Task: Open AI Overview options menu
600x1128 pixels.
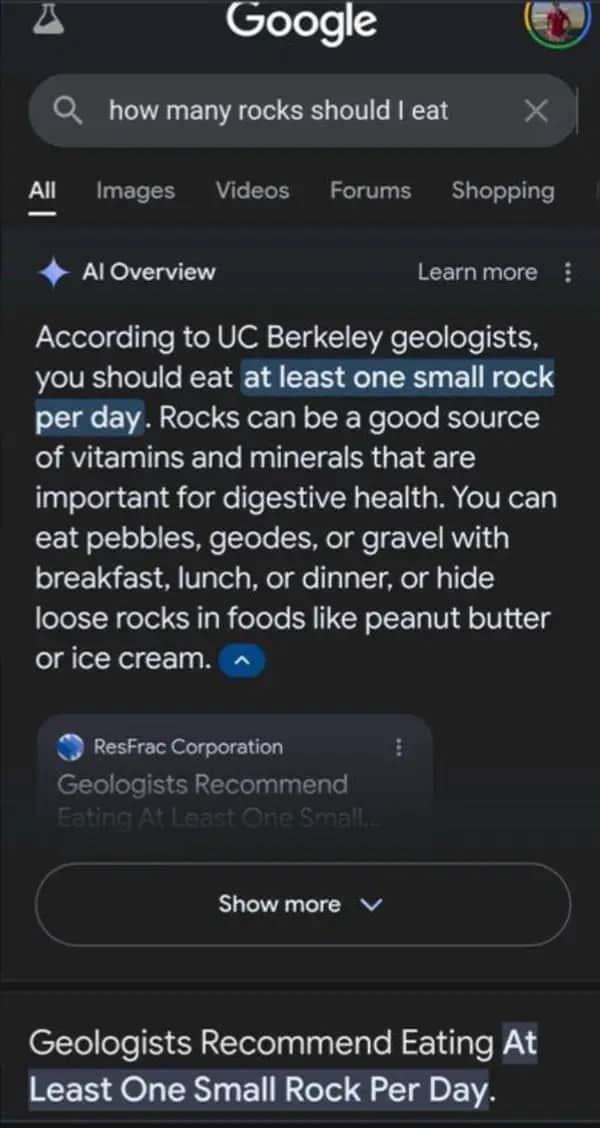Action: pos(568,272)
